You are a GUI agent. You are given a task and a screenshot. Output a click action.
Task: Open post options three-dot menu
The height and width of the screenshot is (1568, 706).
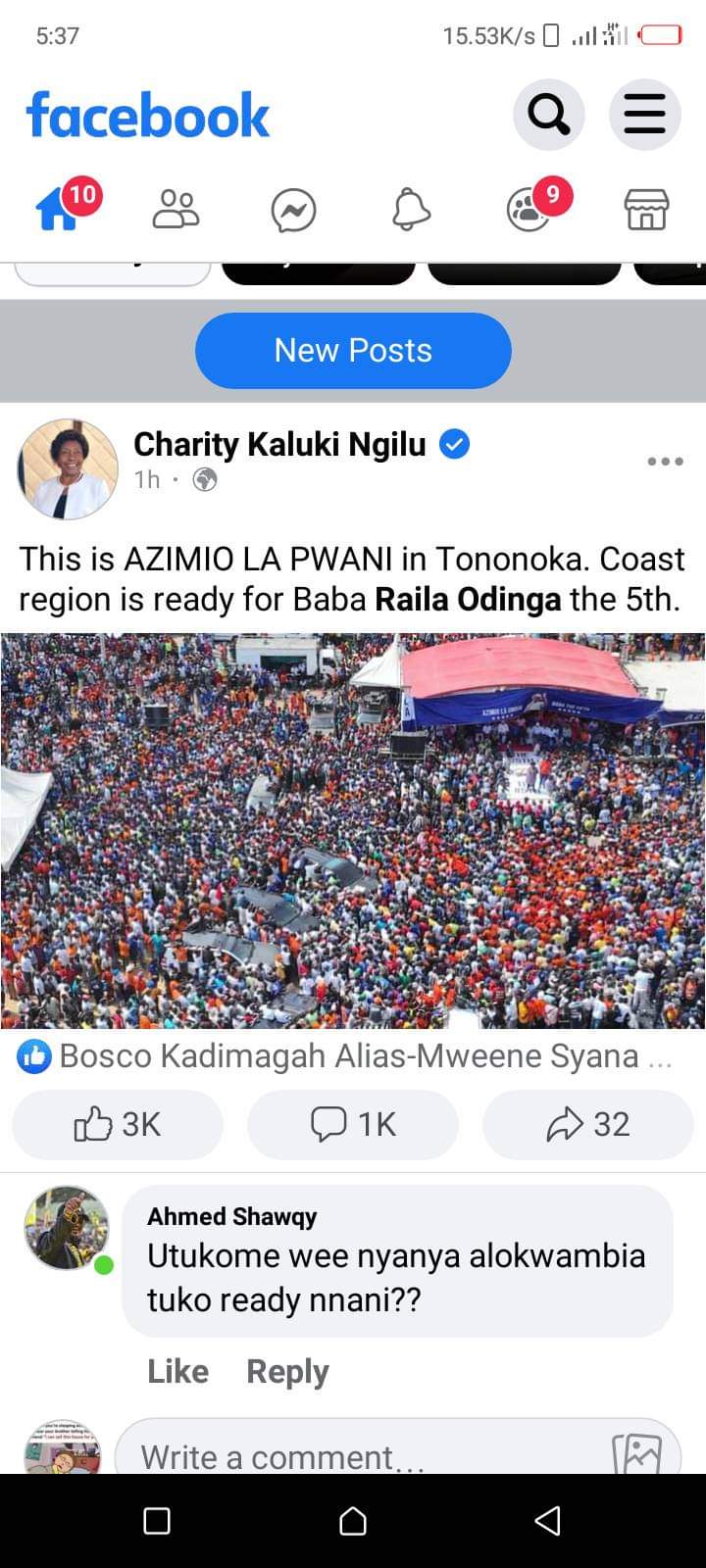(665, 461)
